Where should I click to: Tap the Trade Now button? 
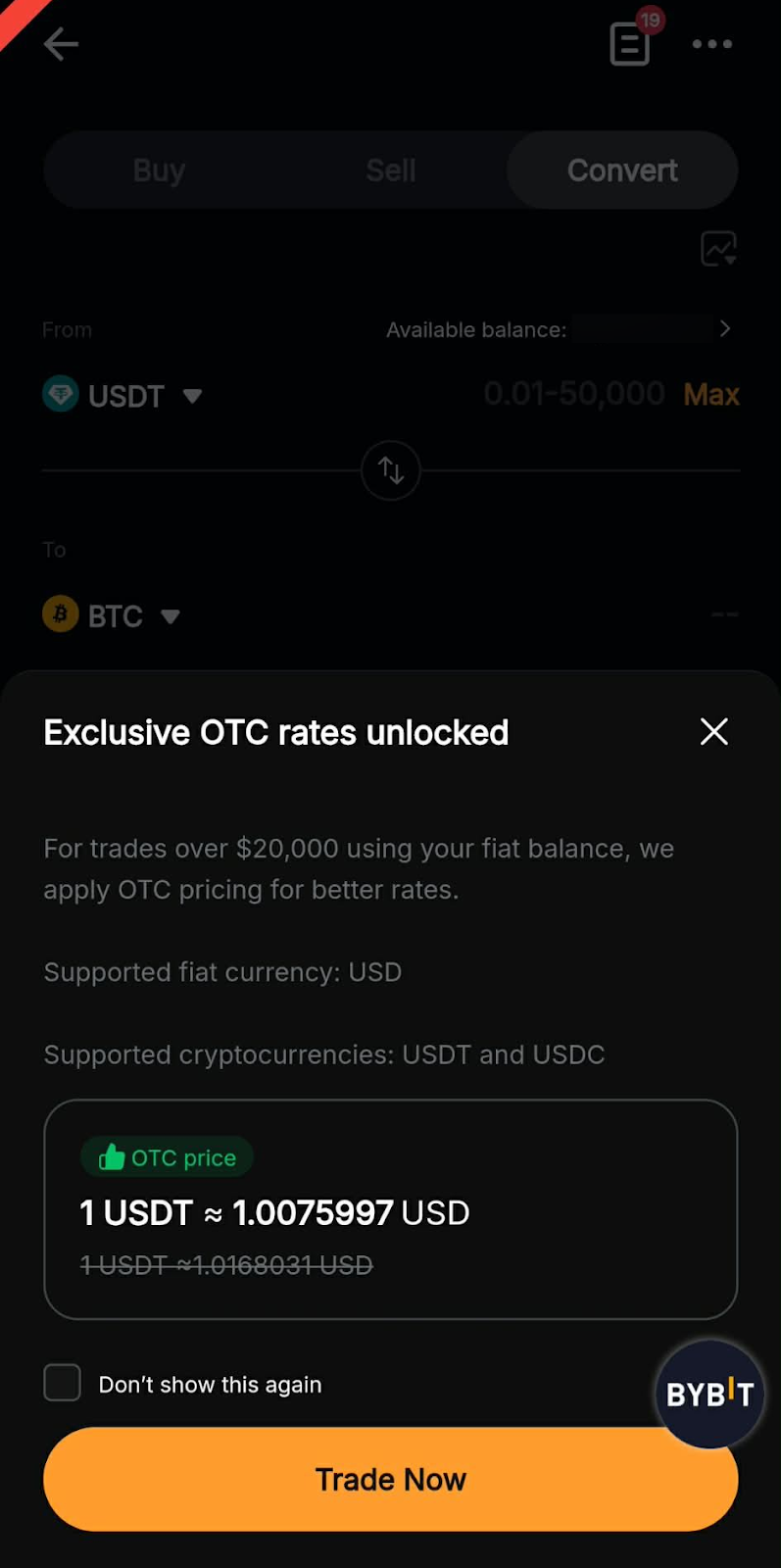click(390, 1479)
